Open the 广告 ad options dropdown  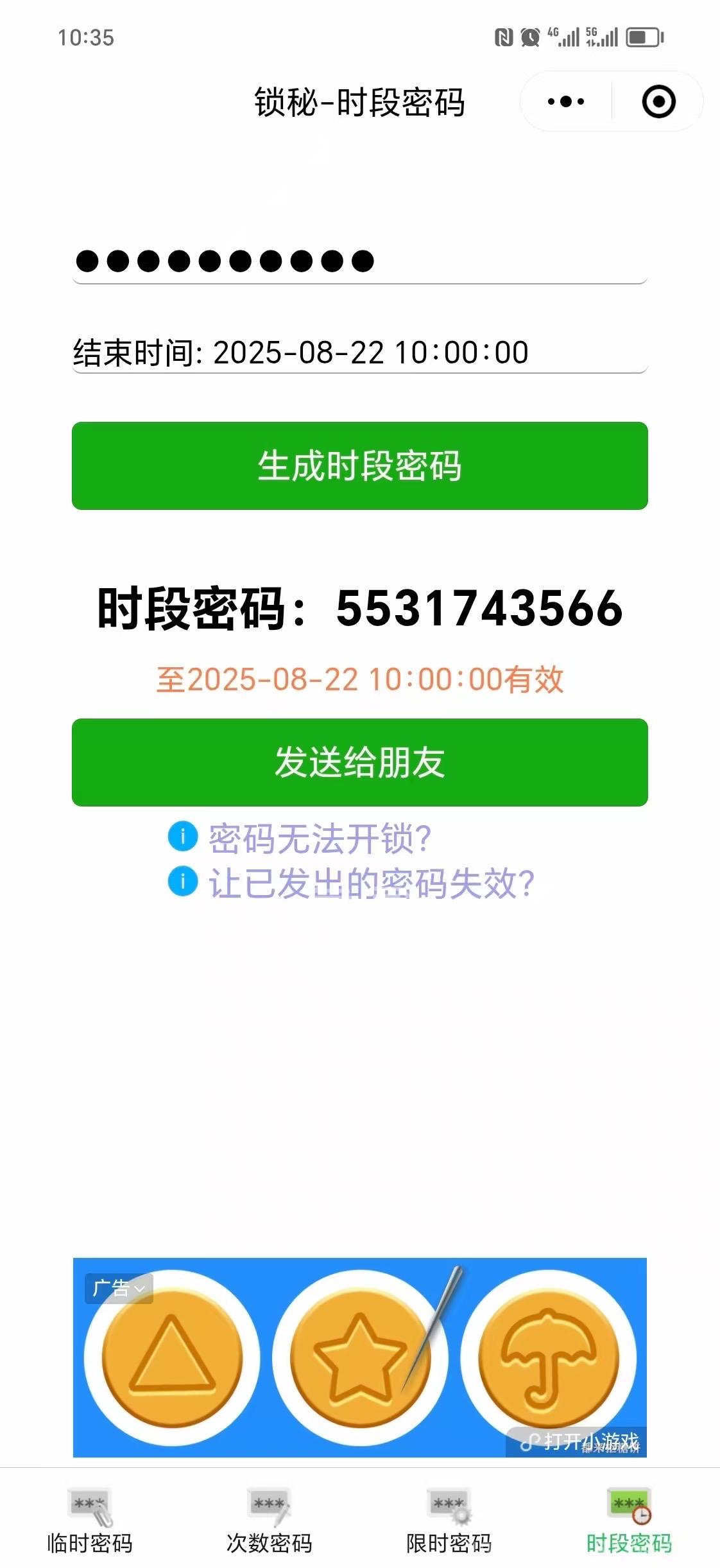tap(119, 1288)
